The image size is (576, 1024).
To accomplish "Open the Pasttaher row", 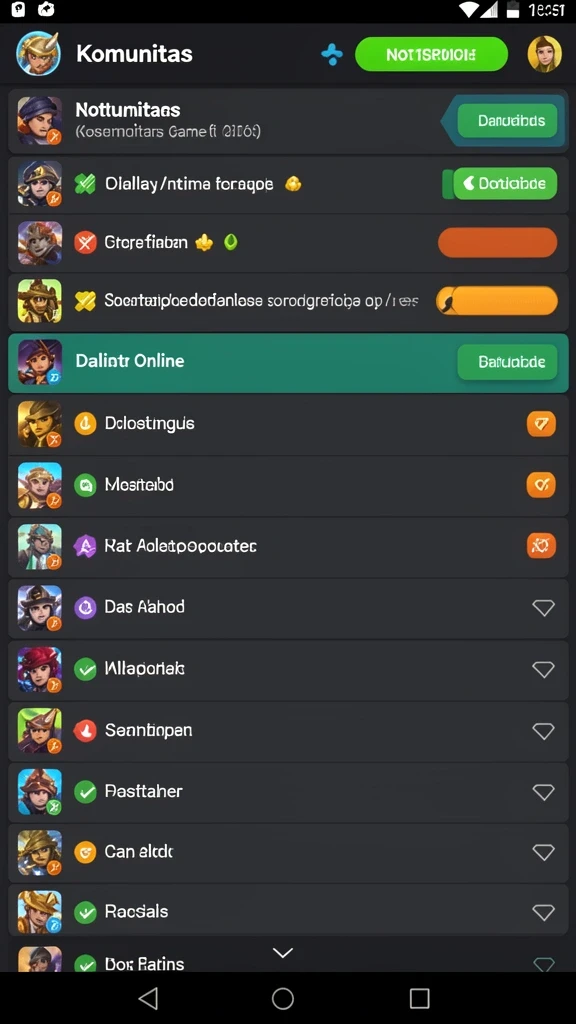I will 288,792.
